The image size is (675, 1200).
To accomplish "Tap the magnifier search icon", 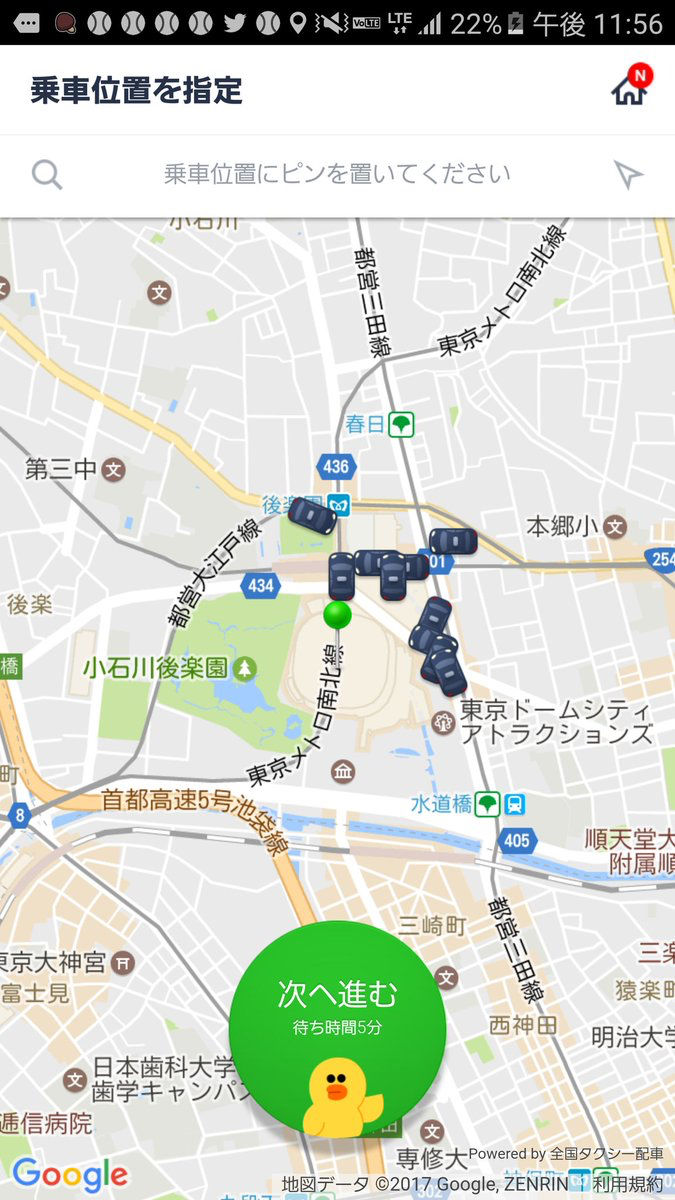I will click(47, 175).
